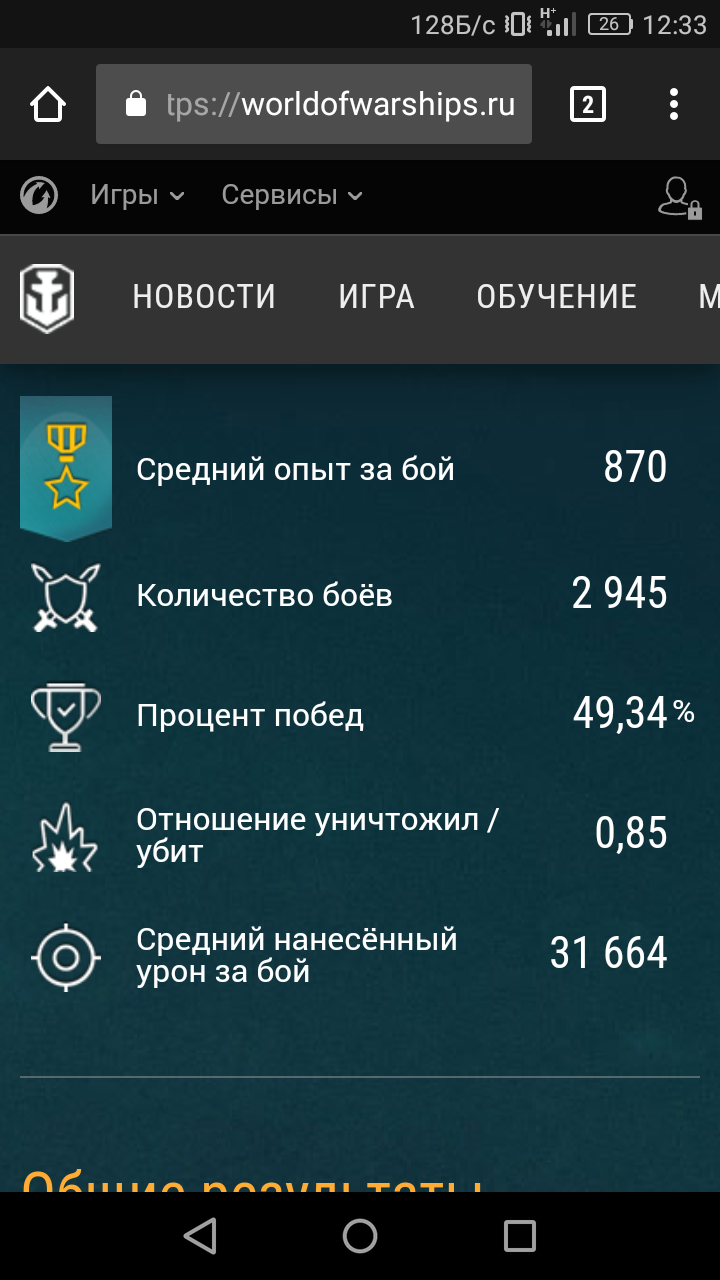Expand the Игры dropdown

point(138,195)
